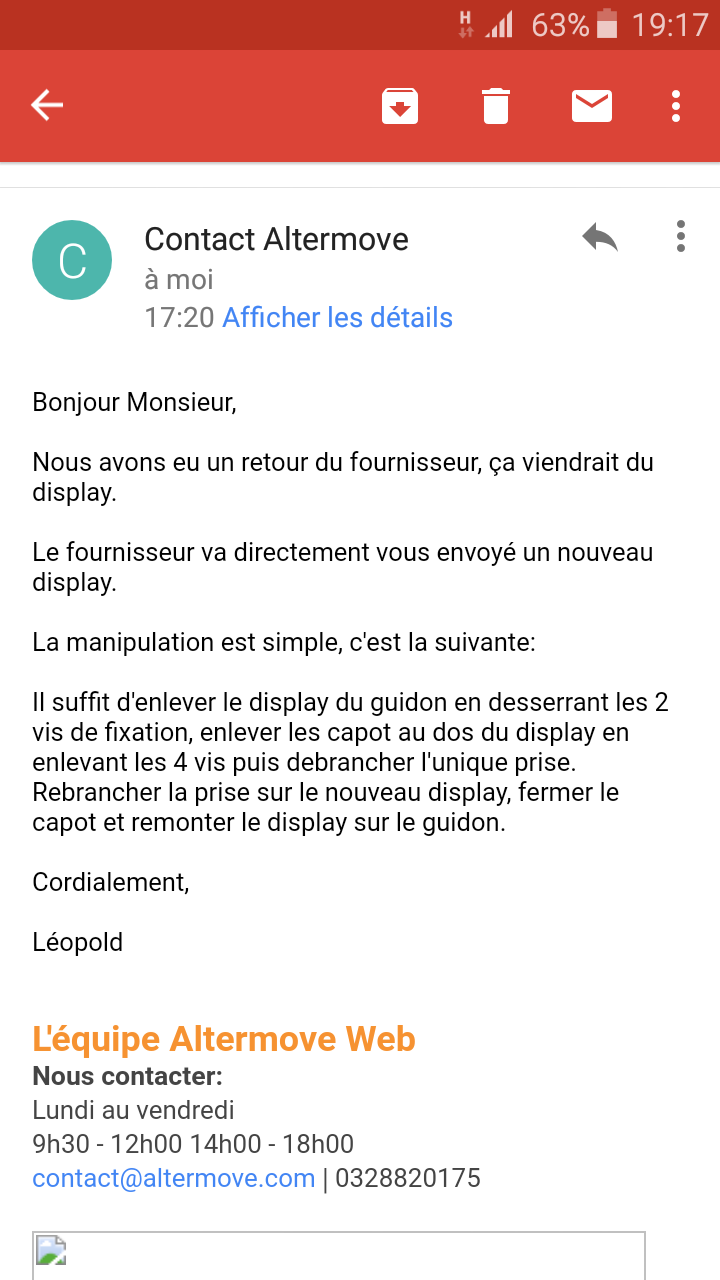Open contact@altermove.com email link
The width and height of the screenshot is (720, 1280).
[x=174, y=1178]
